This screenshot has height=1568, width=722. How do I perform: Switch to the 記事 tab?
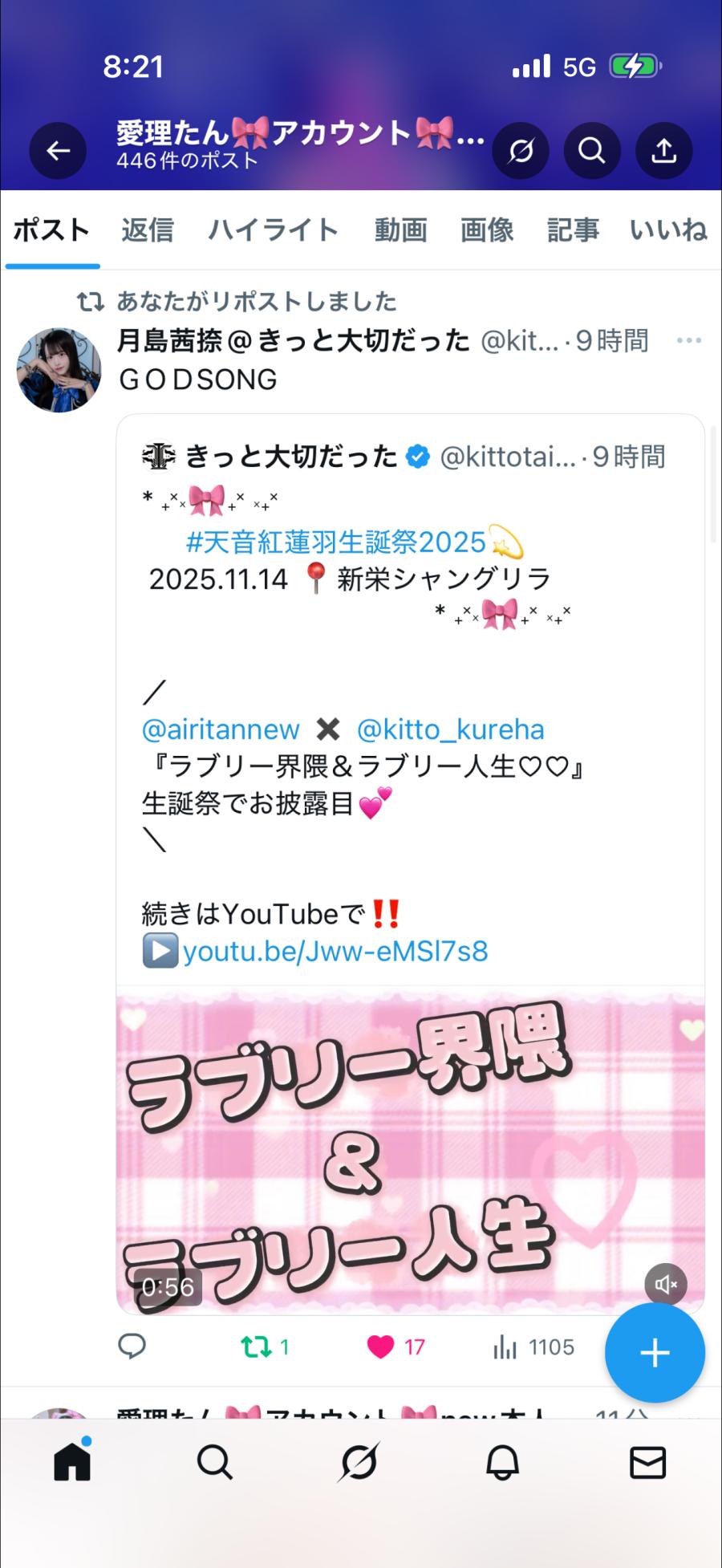point(573,230)
